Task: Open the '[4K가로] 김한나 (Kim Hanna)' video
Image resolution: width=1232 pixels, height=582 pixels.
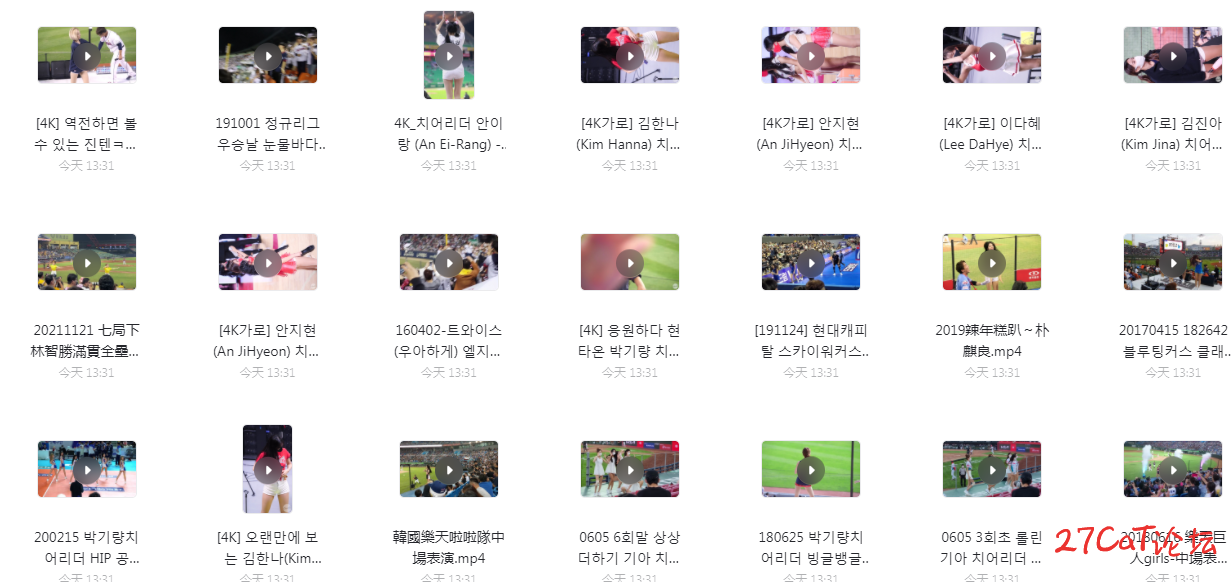Action: point(630,56)
